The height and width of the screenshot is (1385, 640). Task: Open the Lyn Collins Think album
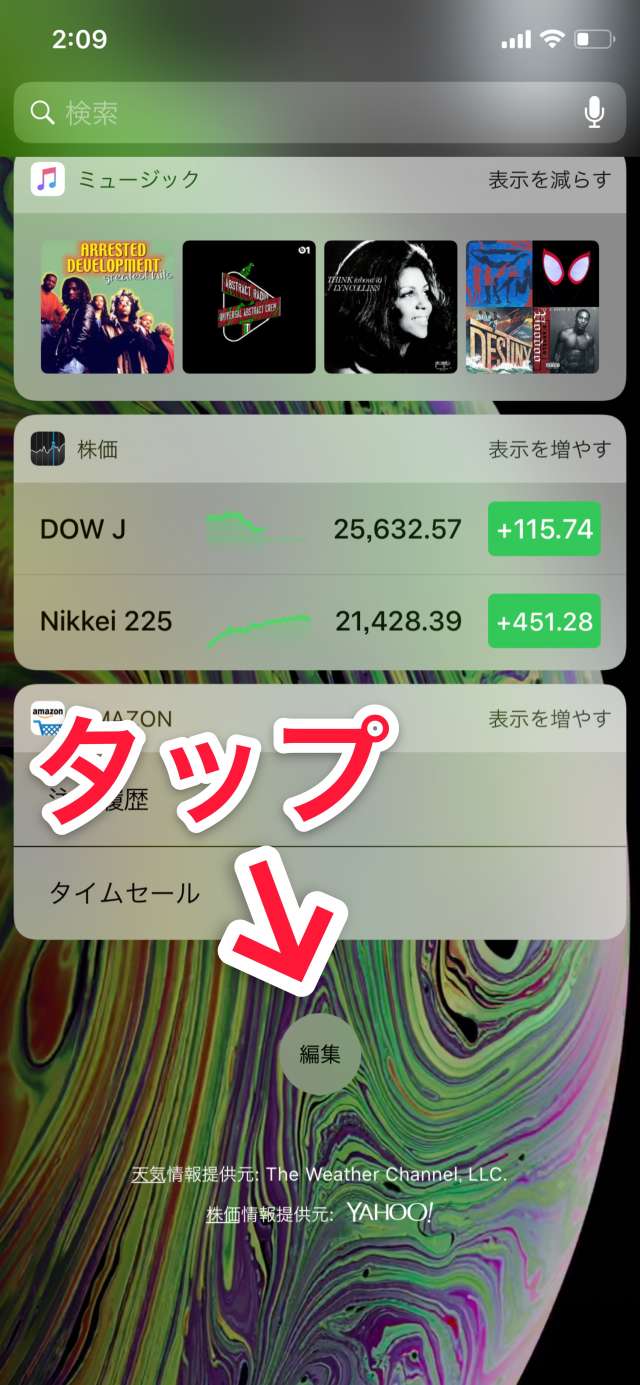[391, 307]
